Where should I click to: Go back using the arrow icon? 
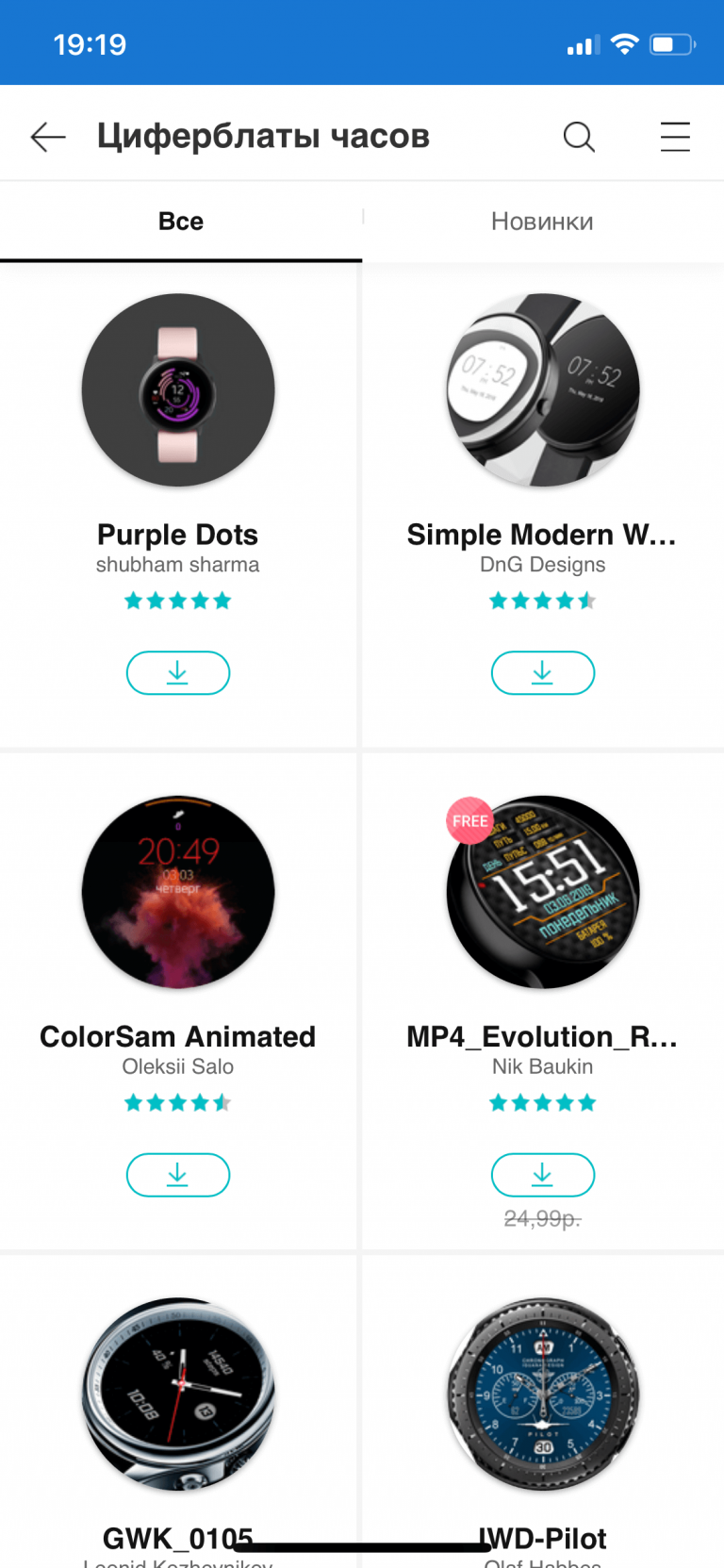click(48, 137)
